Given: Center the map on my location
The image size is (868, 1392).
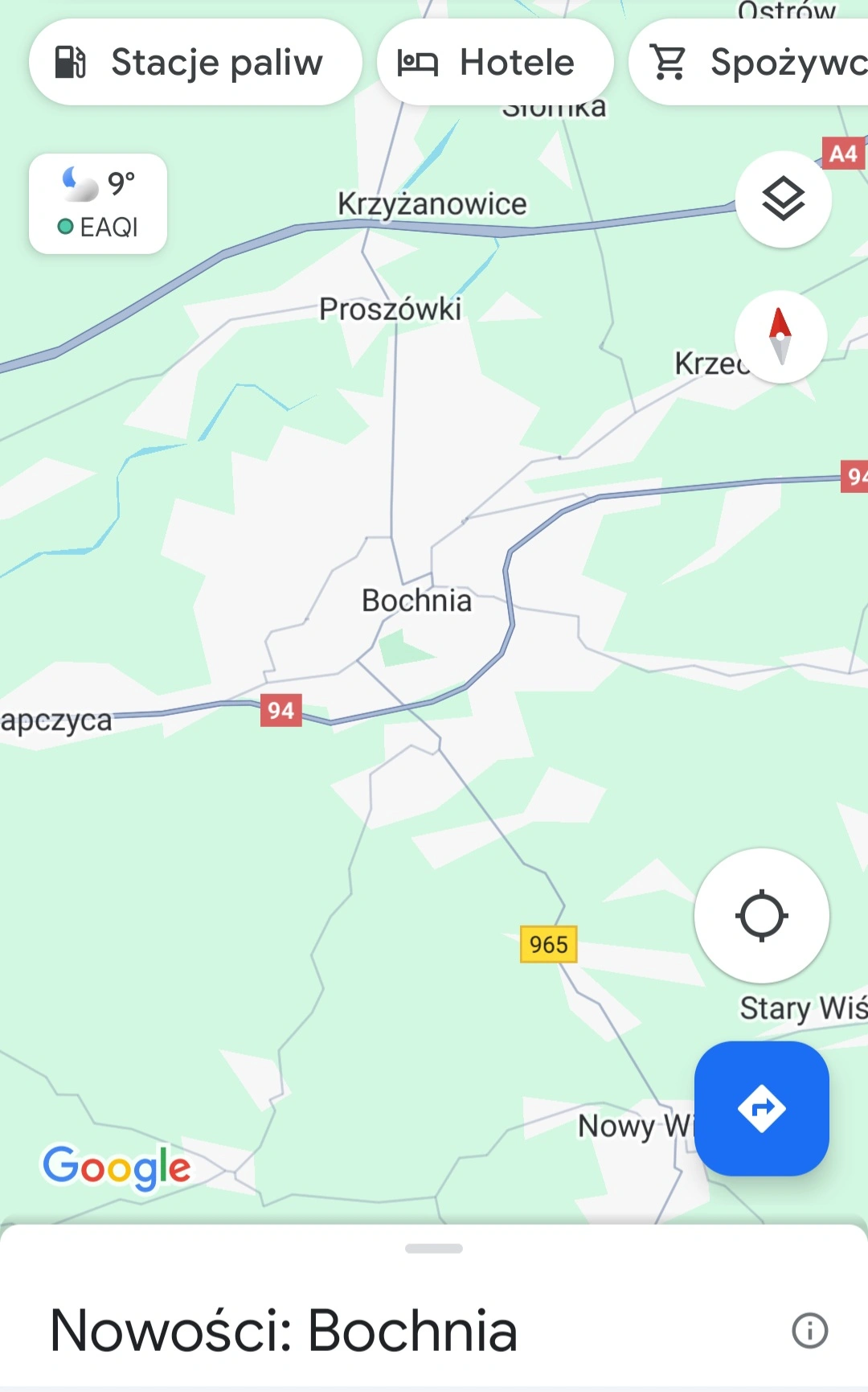Looking at the screenshot, I should click(761, 916).
